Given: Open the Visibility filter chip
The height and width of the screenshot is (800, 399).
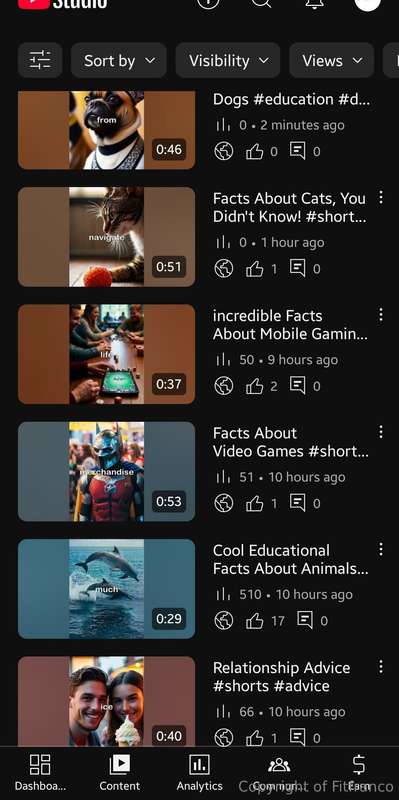Looking at the screenshot, I should pos(228,60).
